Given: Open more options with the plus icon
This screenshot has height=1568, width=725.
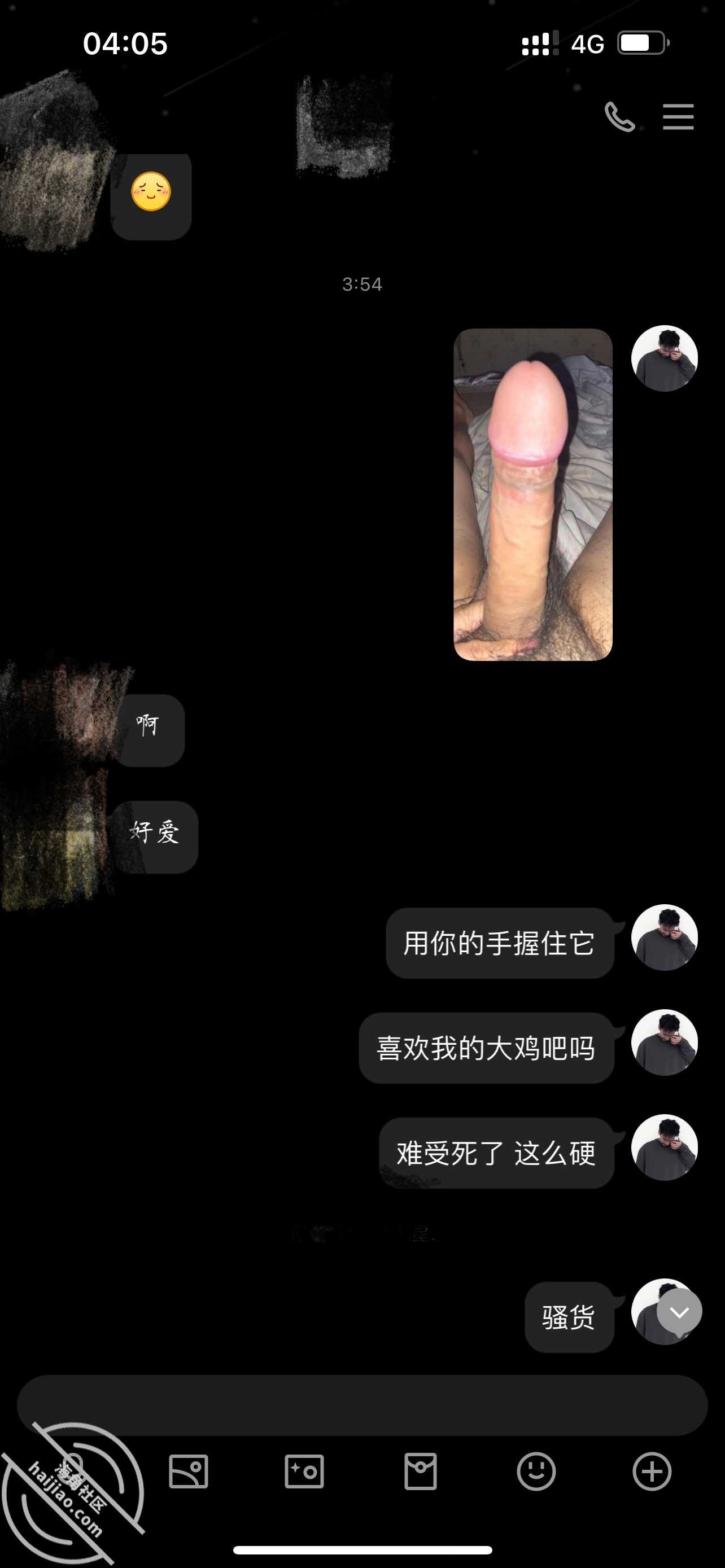Looking at the screenshot, I should (652, 1472).
